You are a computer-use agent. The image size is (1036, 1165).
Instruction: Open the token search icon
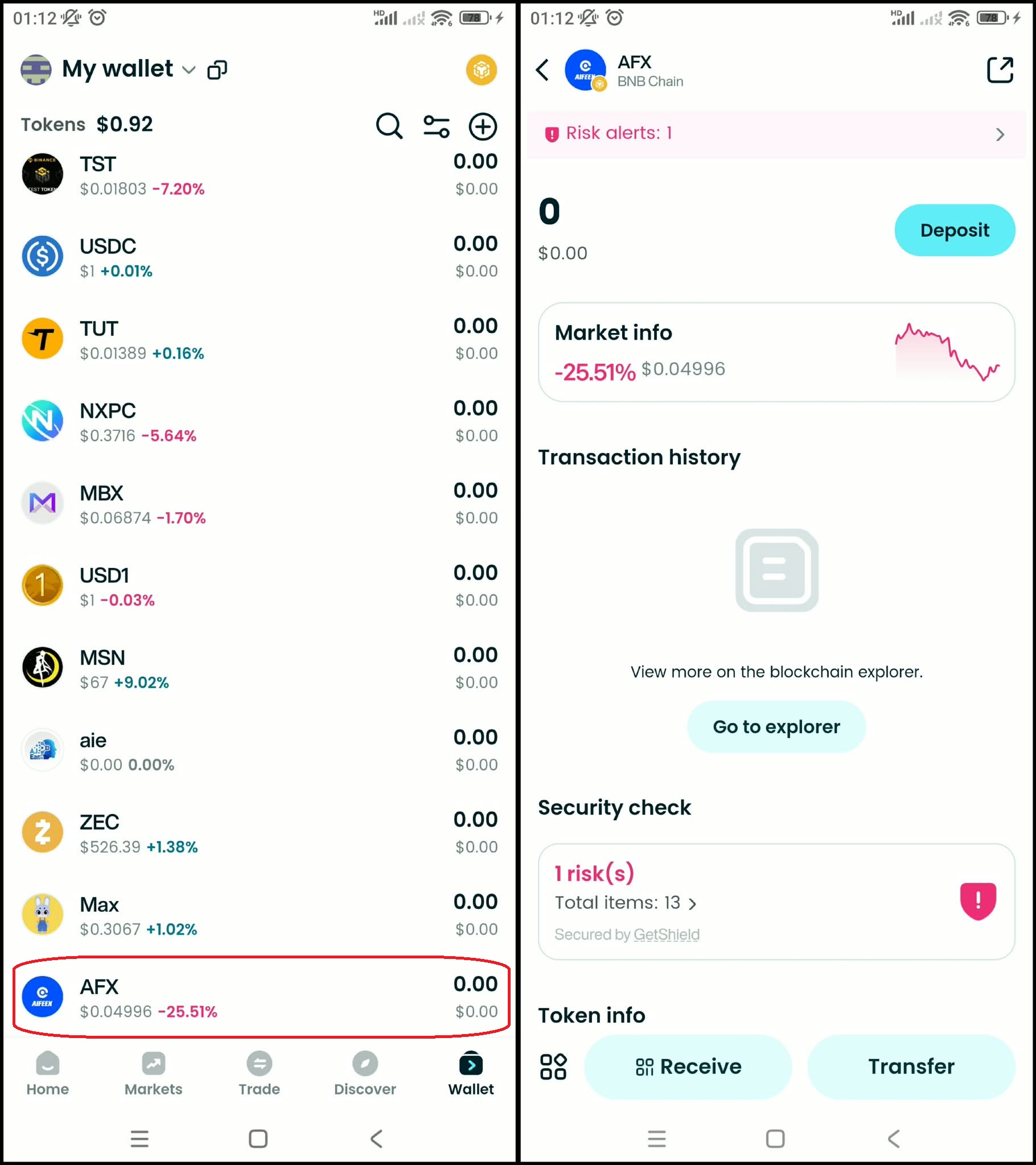click(389, 126)
